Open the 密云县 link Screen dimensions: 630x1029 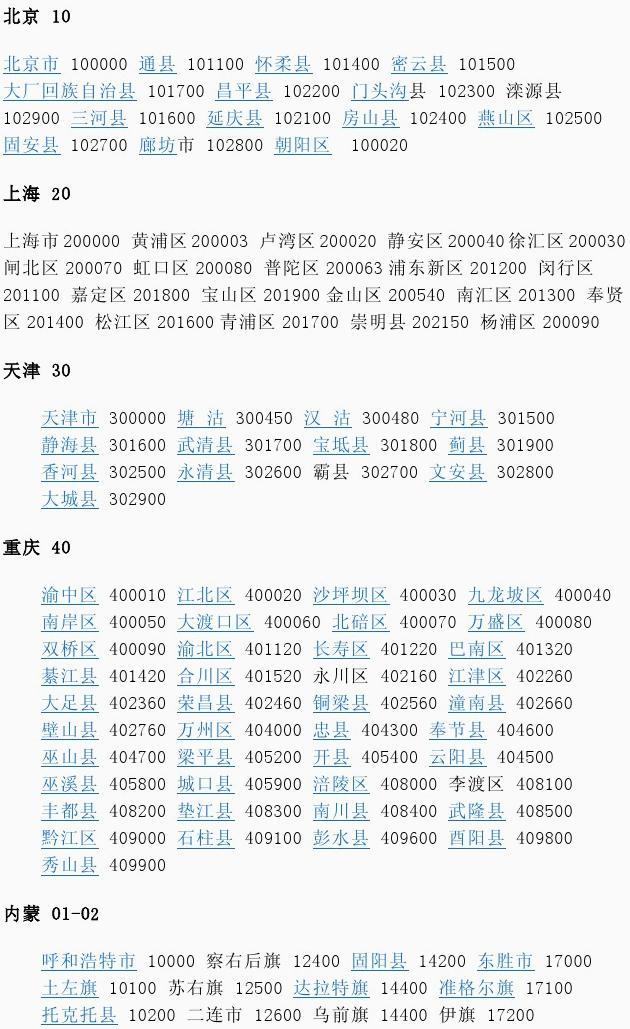[x=419, y=64]
